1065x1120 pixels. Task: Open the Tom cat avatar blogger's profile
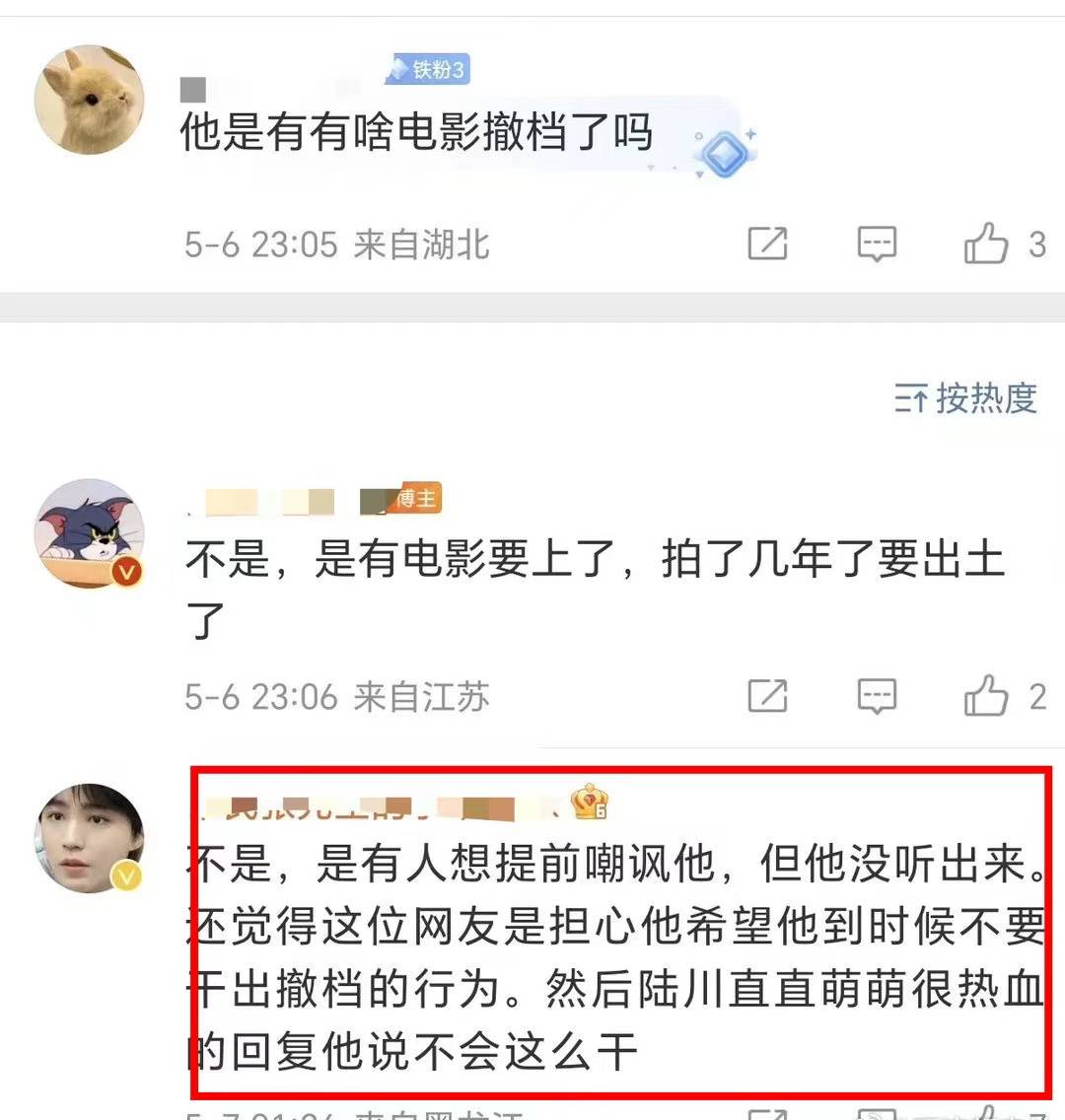coord(89,534)
